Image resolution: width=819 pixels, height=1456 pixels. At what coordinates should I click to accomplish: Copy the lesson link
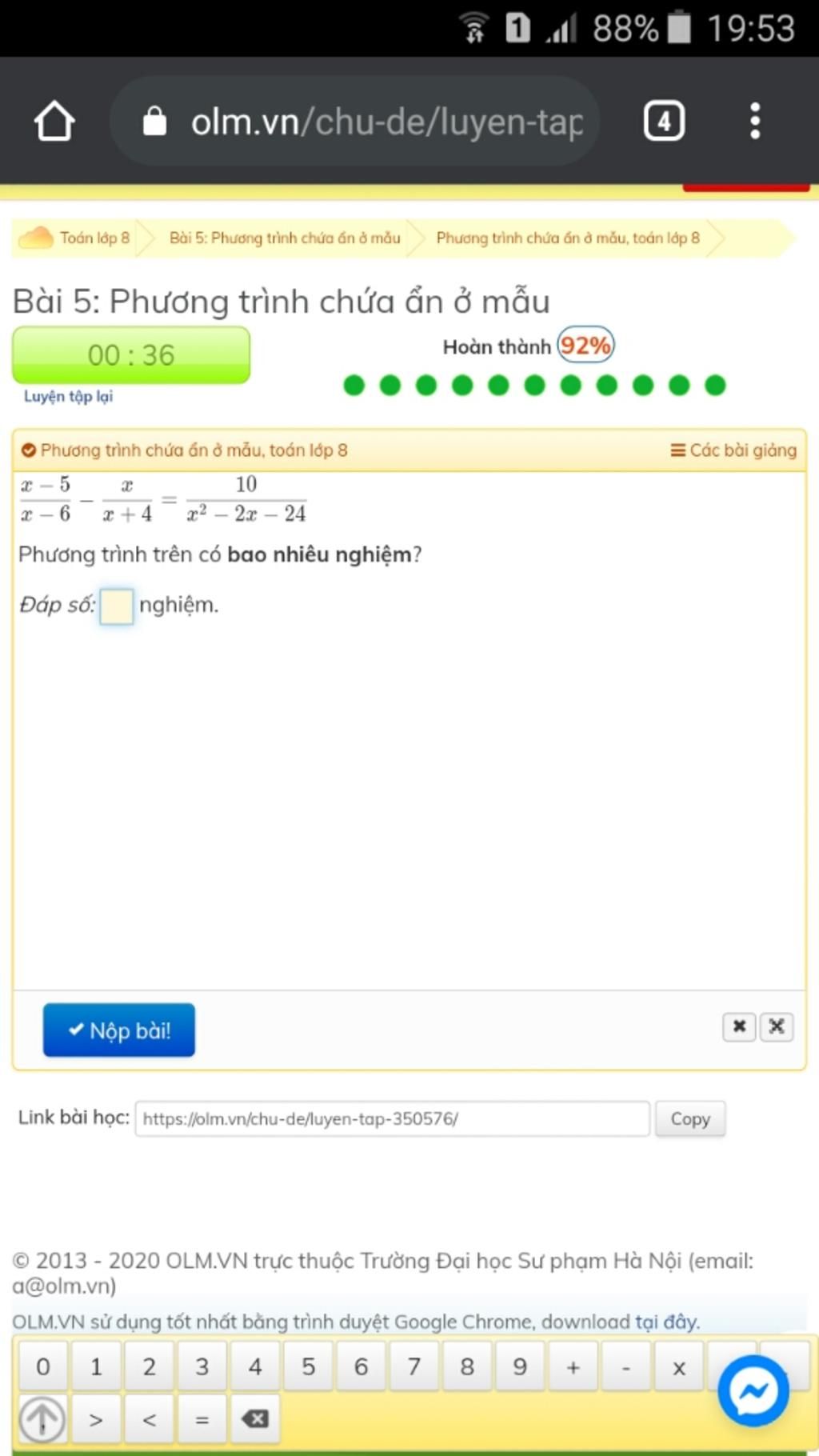[690, 1118]
